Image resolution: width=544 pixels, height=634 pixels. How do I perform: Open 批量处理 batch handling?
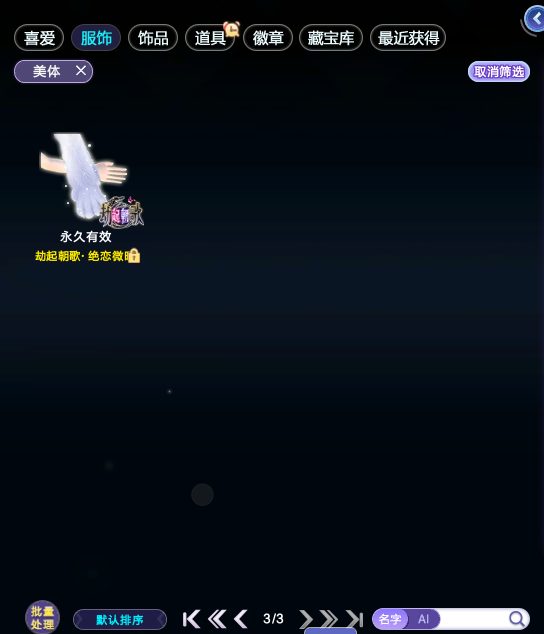42,617
